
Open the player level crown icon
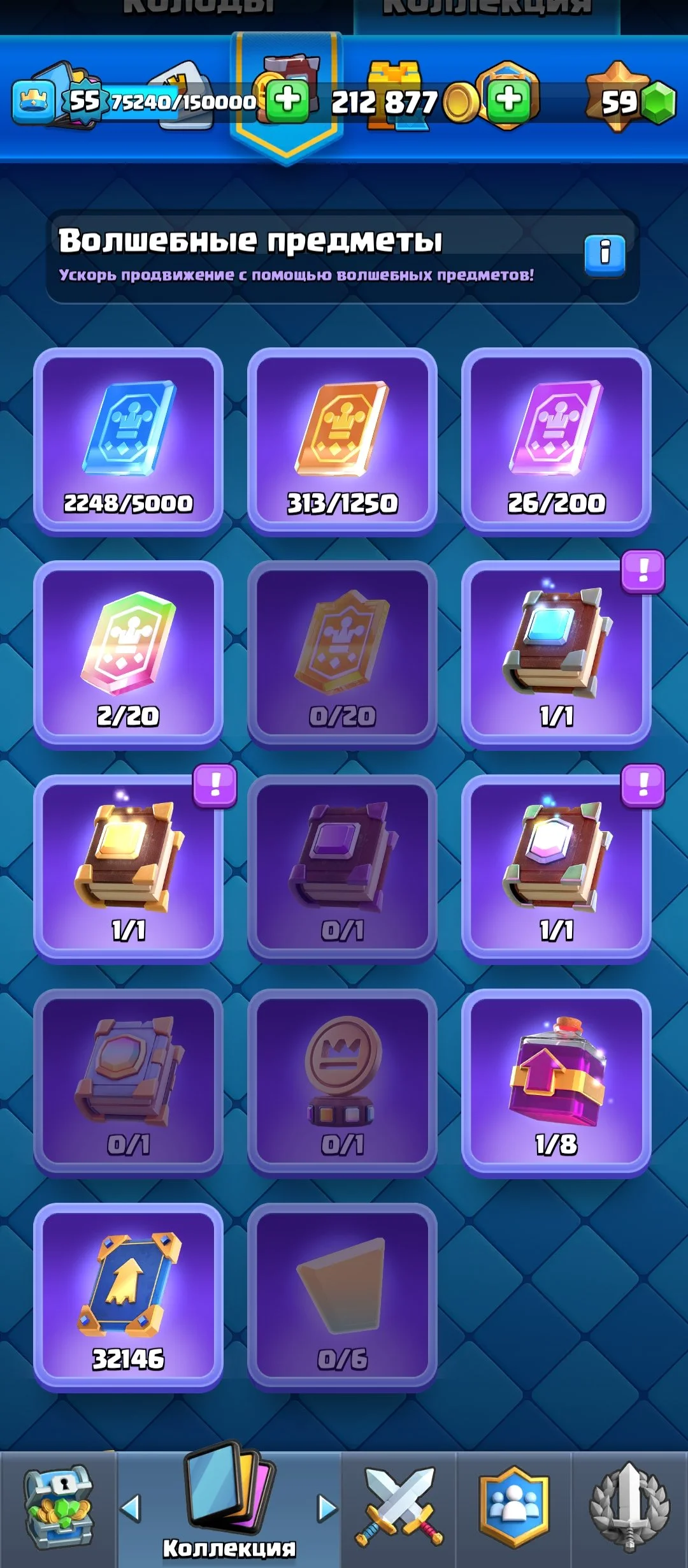point(32,101)
